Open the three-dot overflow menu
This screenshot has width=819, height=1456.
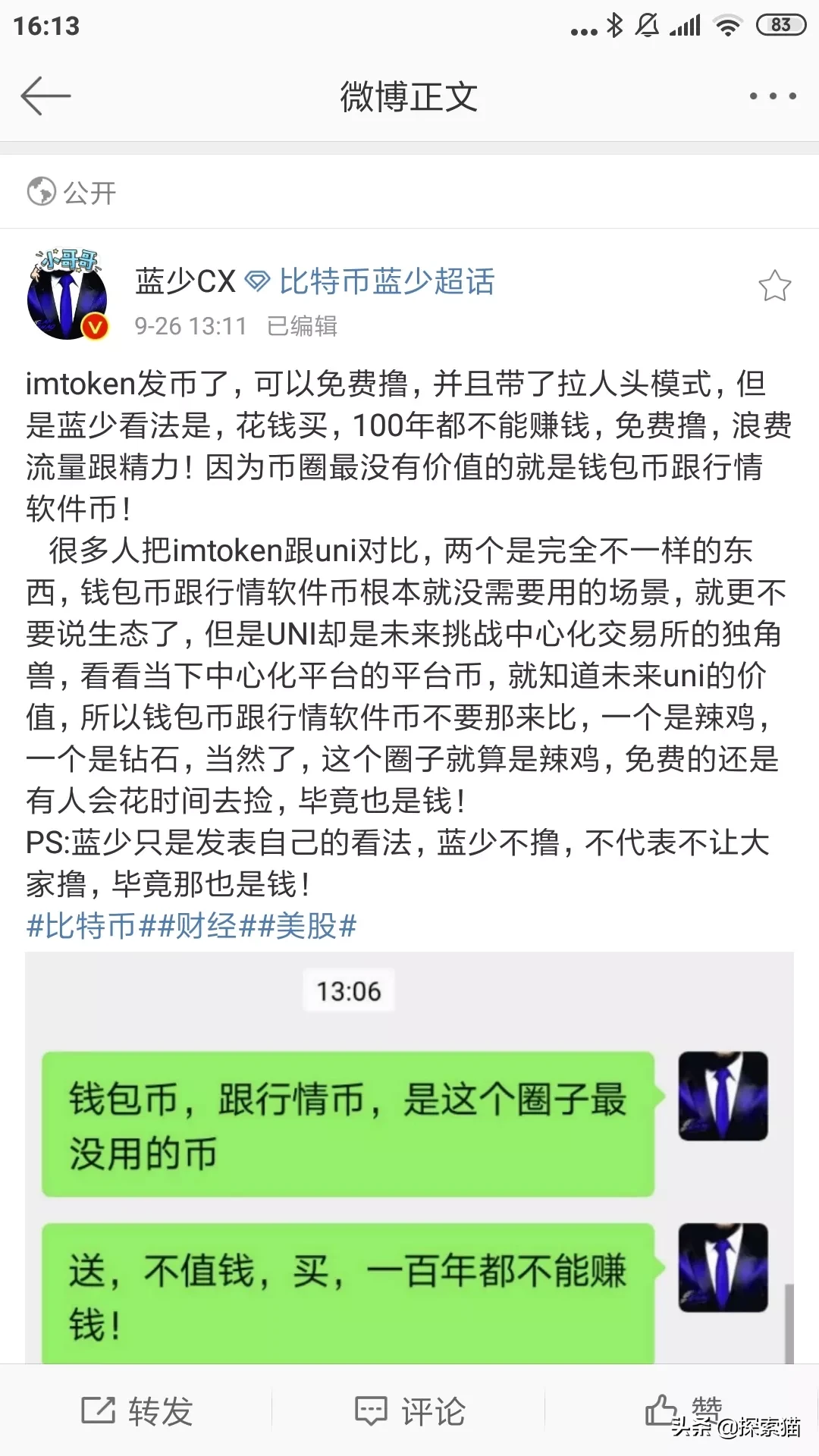click(772, 96)
